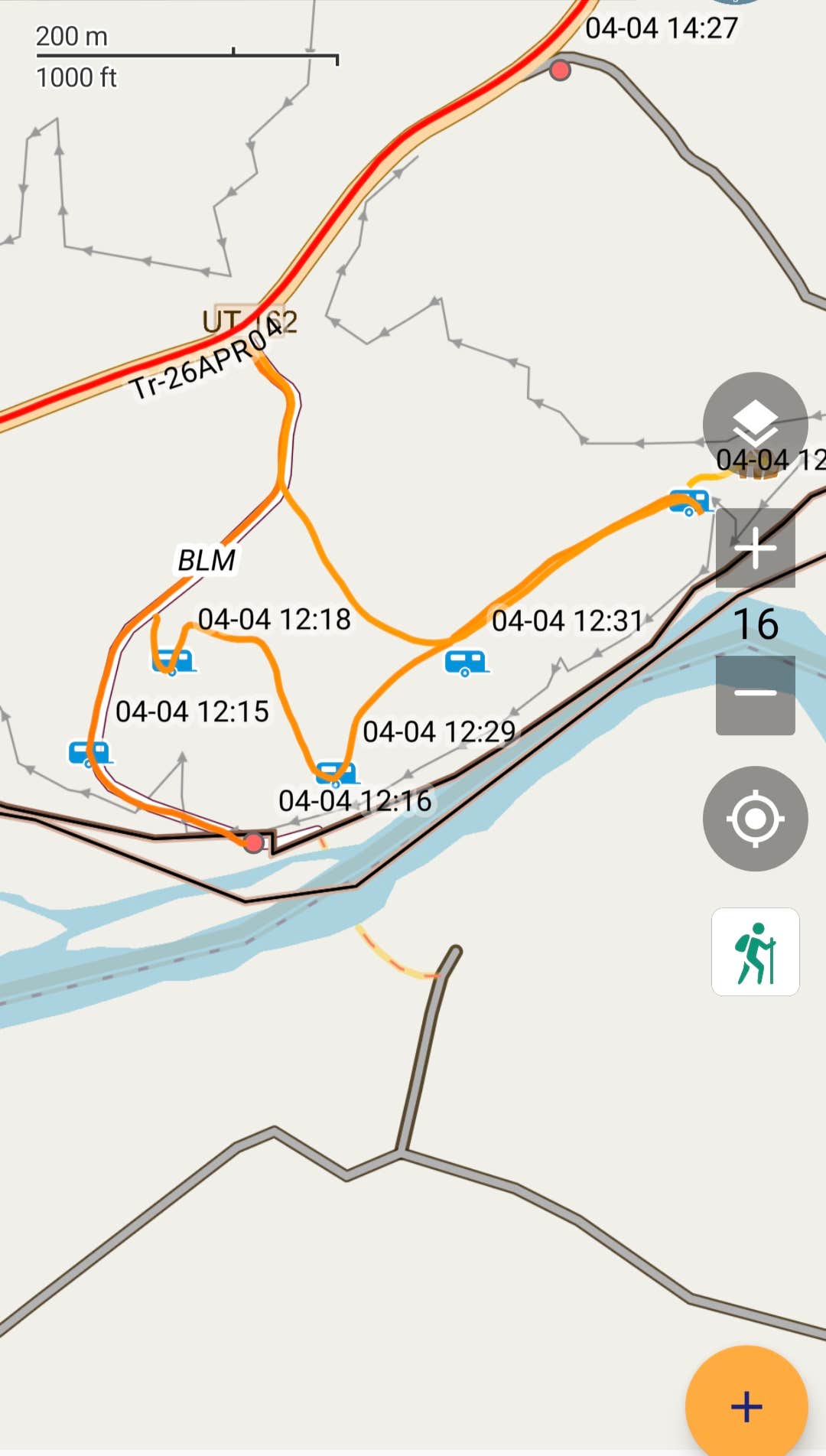
Task: Select the caravan marker under 04-04 12:18
Action: pyautogui.click(x=173, y=660)
